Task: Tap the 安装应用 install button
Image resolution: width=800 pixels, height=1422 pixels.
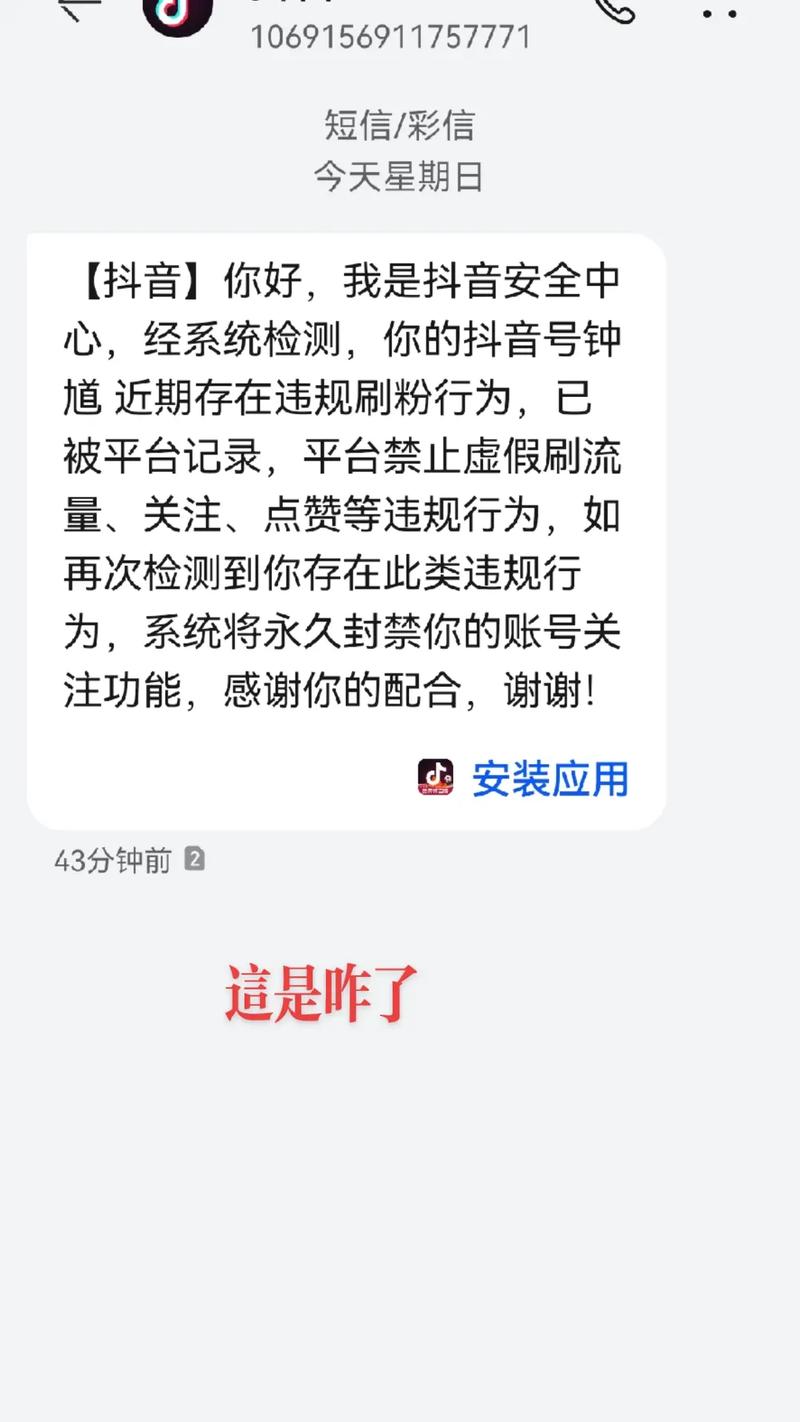Action: (551, 780)
